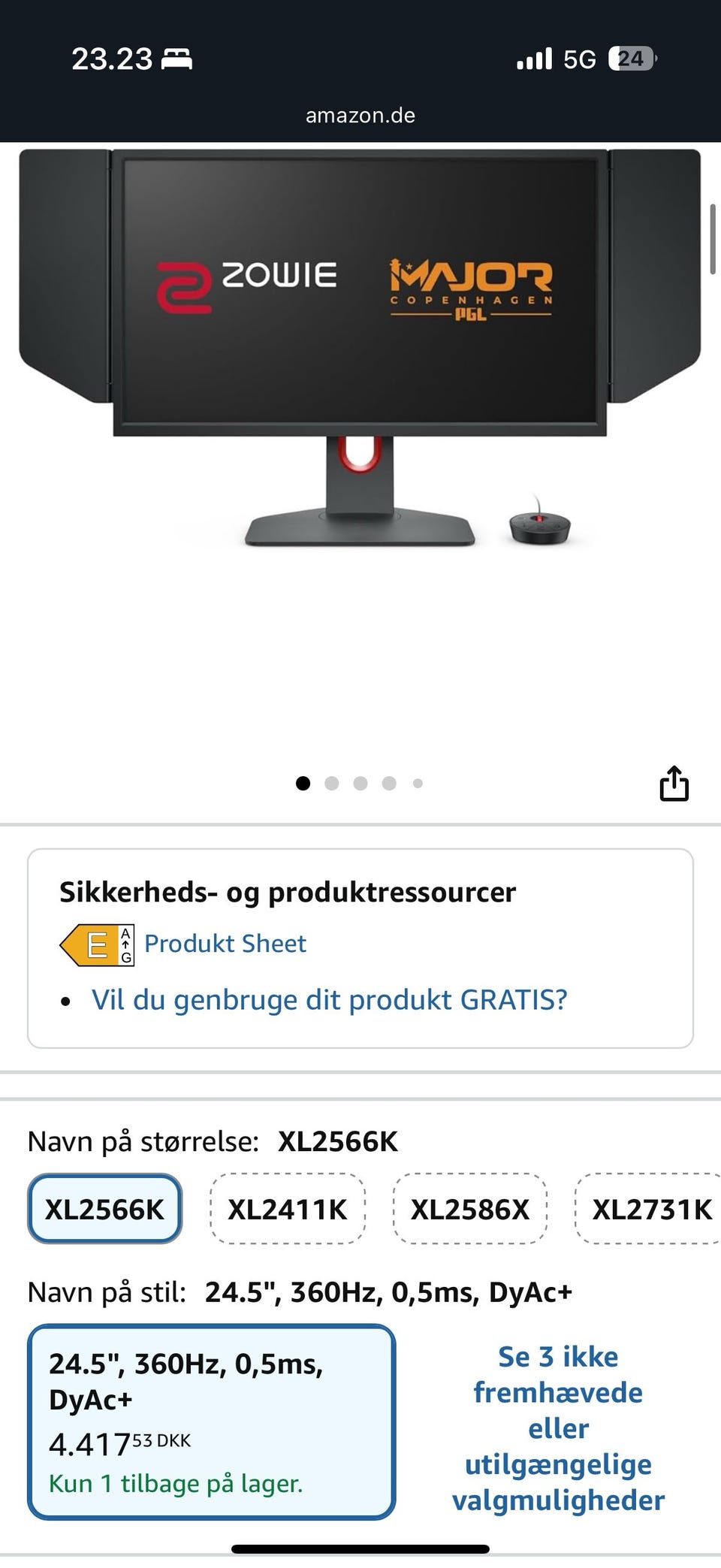The width and height of the screenshot is (721, 1568).
Task: Tap the second carousel position indicator dot
Action: (x=332, y=783)
